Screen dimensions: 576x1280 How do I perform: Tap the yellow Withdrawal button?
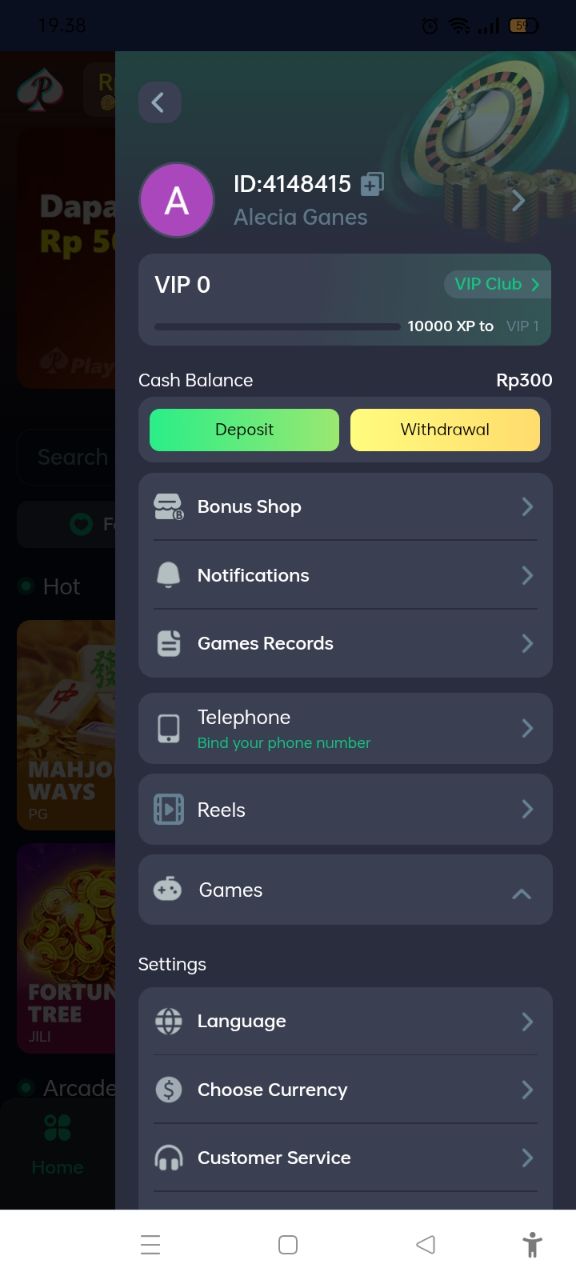(445, 430)
